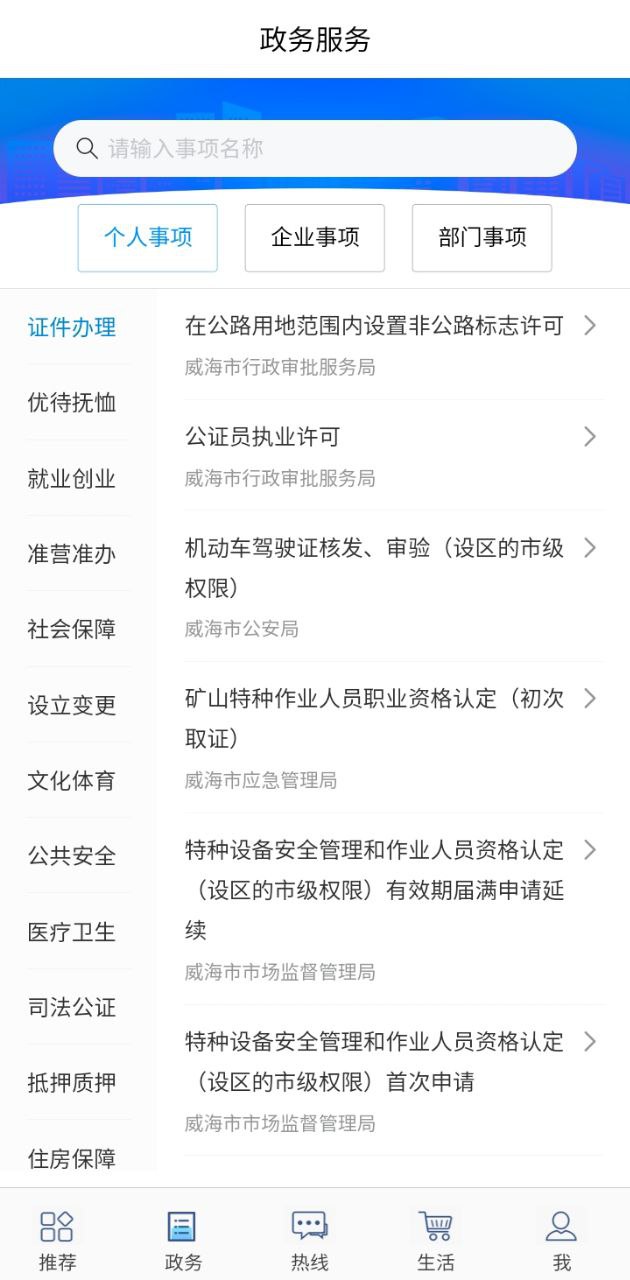This screenshot has height=1280, width=630.
Task: Select 公共安全 category
Action: (x=72, y=856)
